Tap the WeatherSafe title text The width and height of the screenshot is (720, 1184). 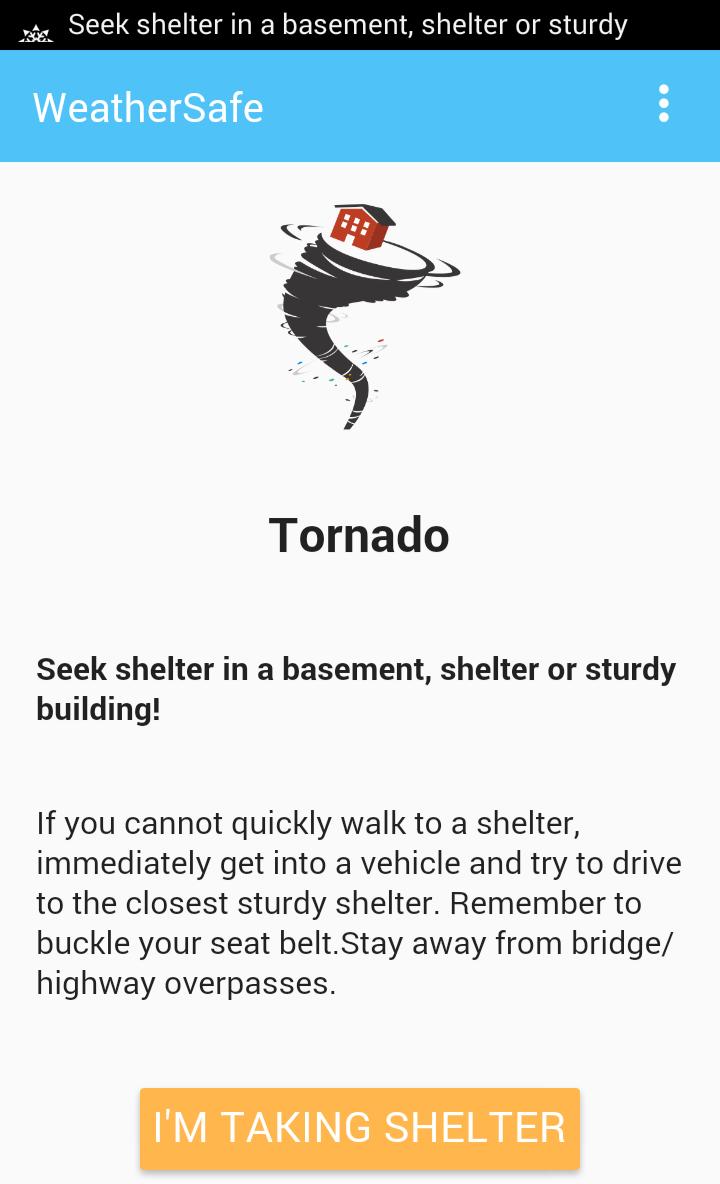(x=147, y=107)
